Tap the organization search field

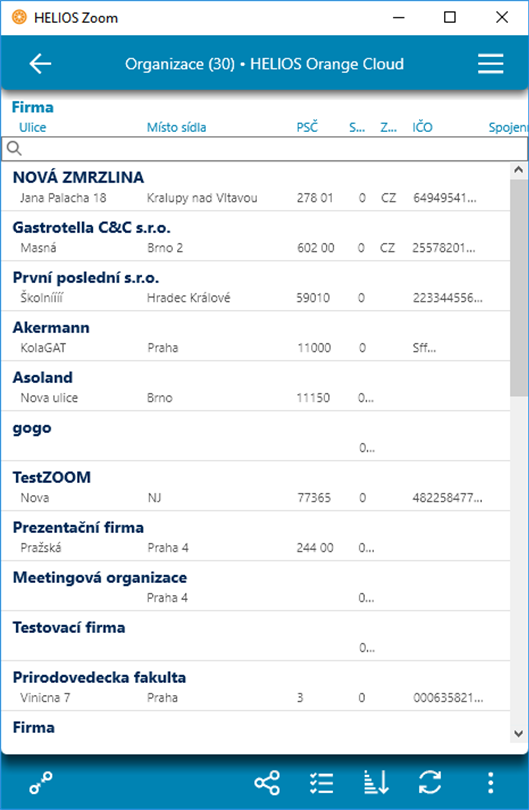tap(264, 149)
